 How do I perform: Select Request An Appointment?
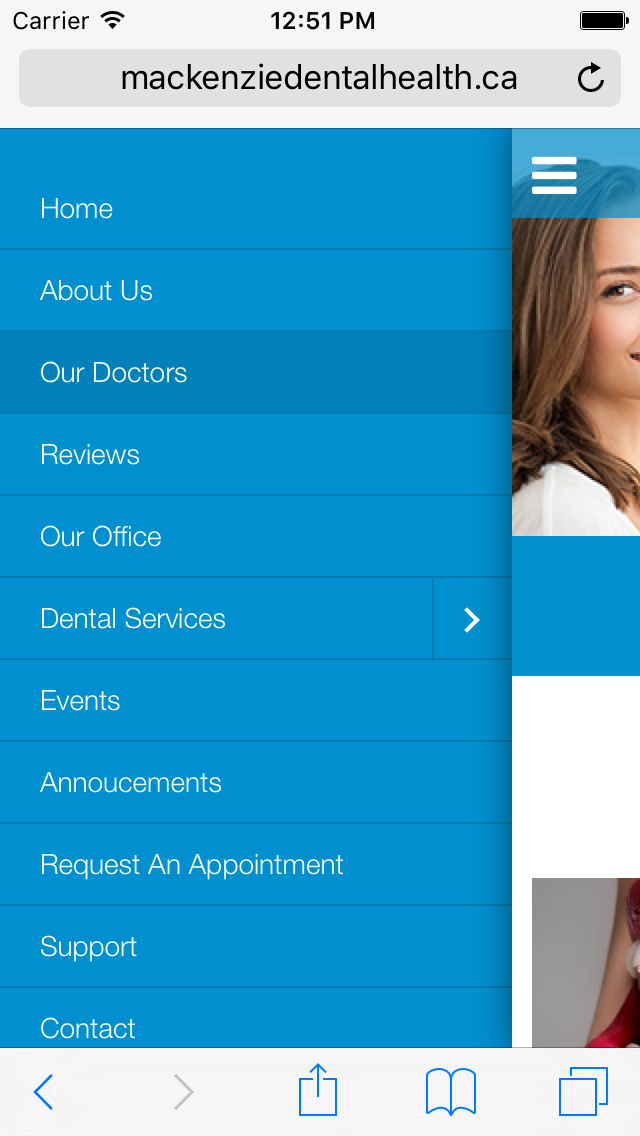click(191, 865)
